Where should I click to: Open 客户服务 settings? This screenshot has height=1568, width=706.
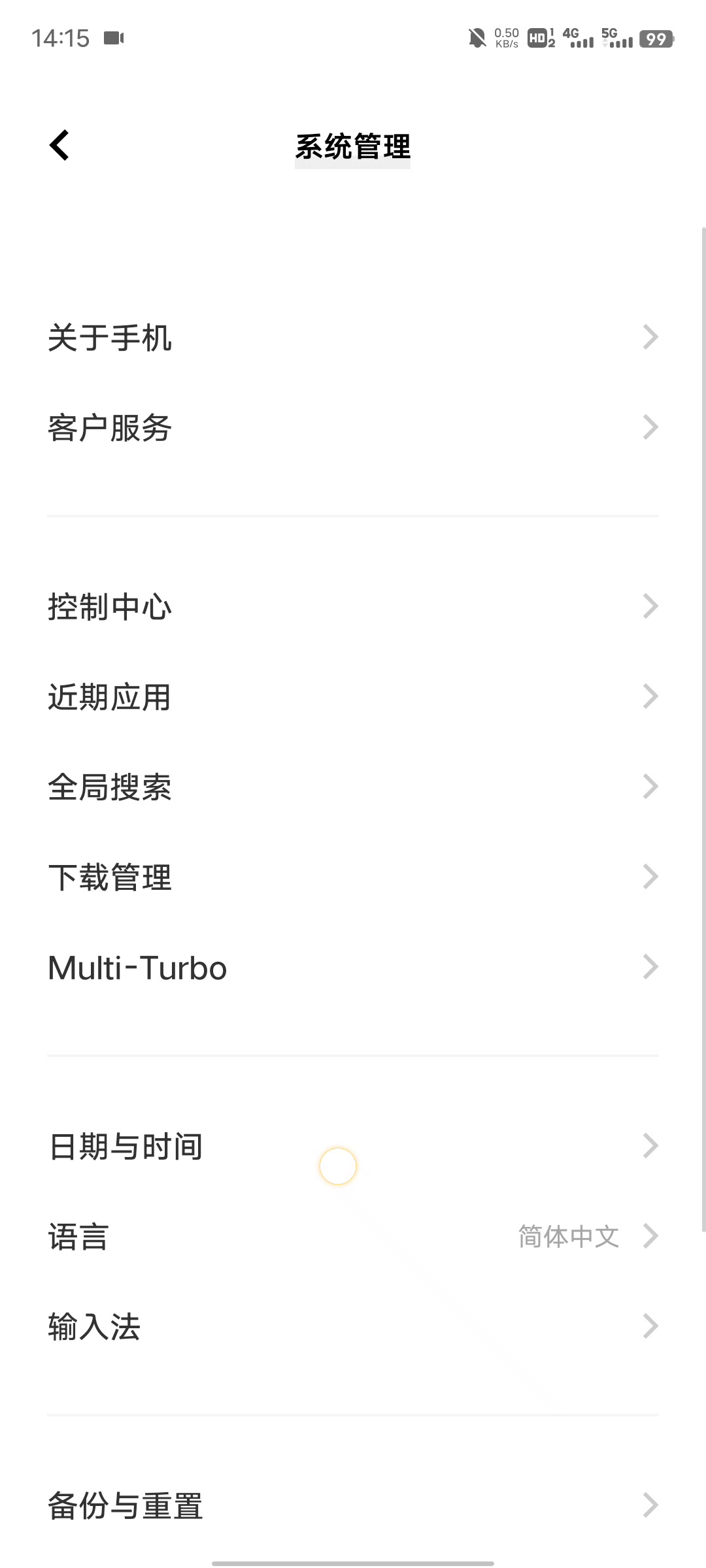tap(353, 428)
